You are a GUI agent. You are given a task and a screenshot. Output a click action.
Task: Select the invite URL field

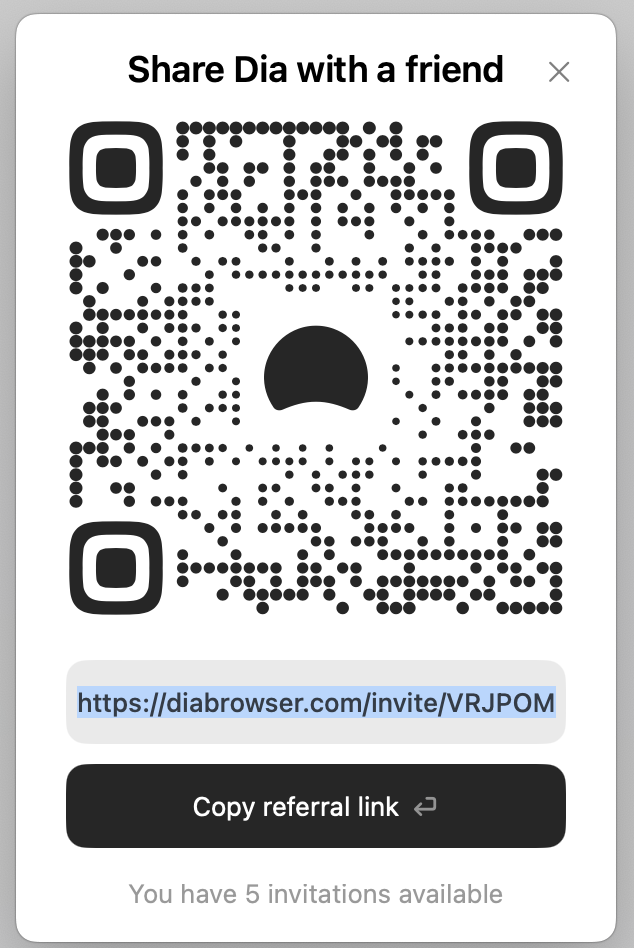click(x=315, y=702)
